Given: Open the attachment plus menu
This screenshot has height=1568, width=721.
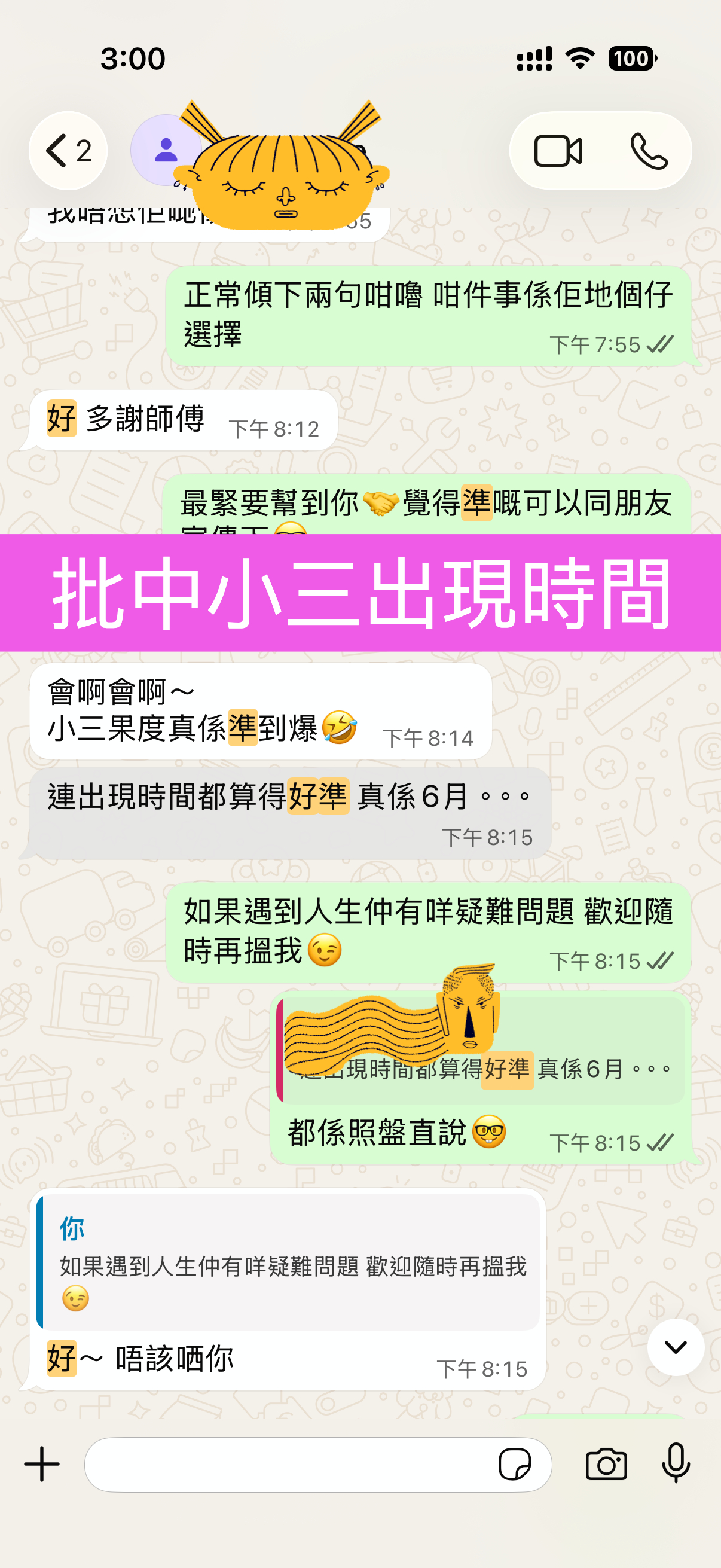Looking at the screenshot, I should (x=42, y=1464).
